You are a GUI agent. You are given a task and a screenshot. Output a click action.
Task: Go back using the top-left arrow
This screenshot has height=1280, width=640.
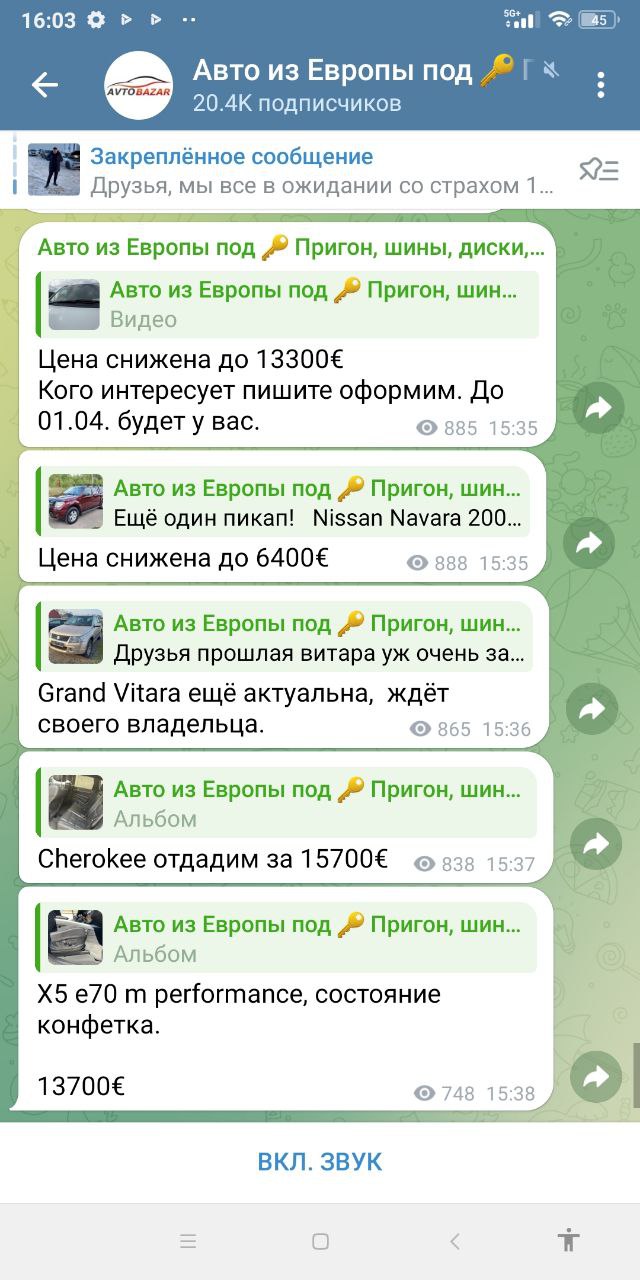45,85
